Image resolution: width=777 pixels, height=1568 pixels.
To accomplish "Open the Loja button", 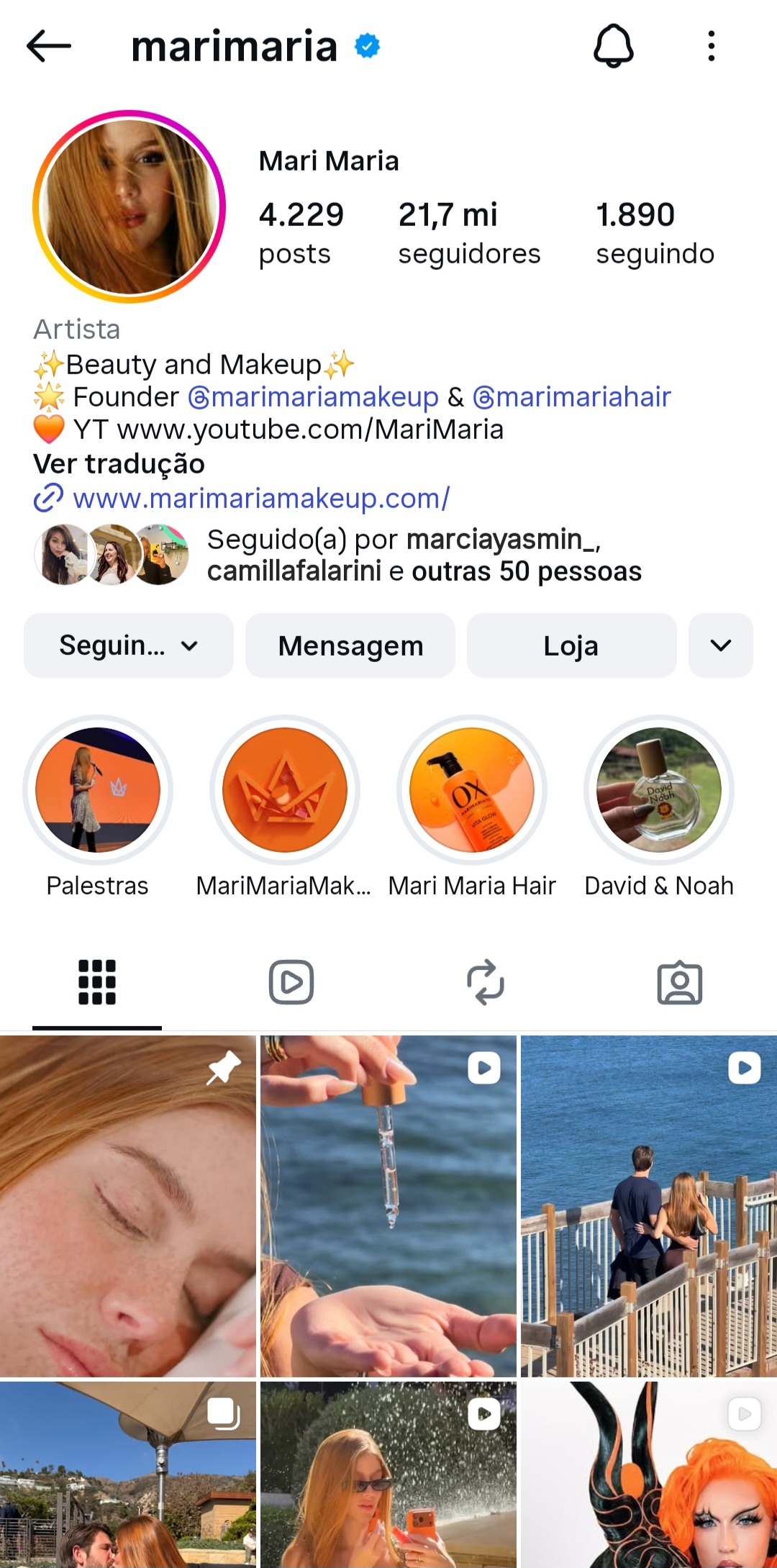I will pyautogui.click(x=572, y=645).
